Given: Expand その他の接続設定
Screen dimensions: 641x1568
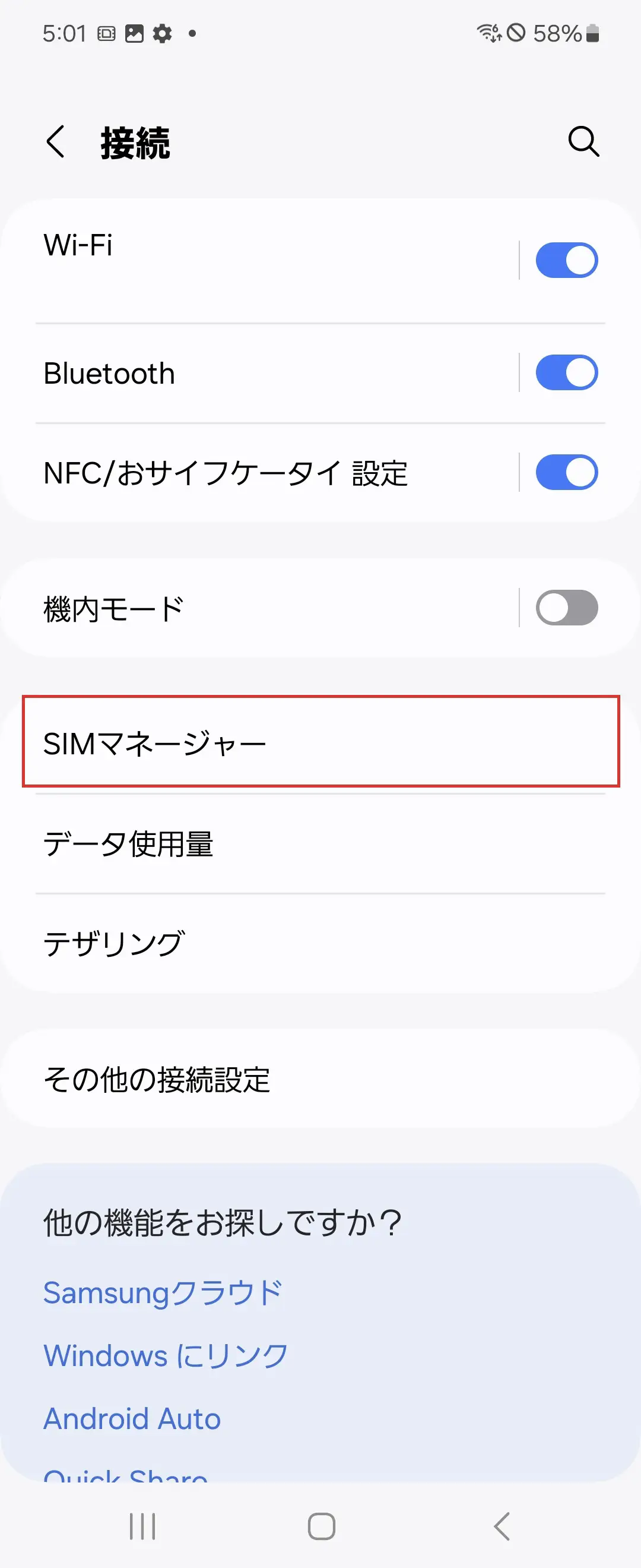Looking at the screenshot, I should [x=320, y=1080].
